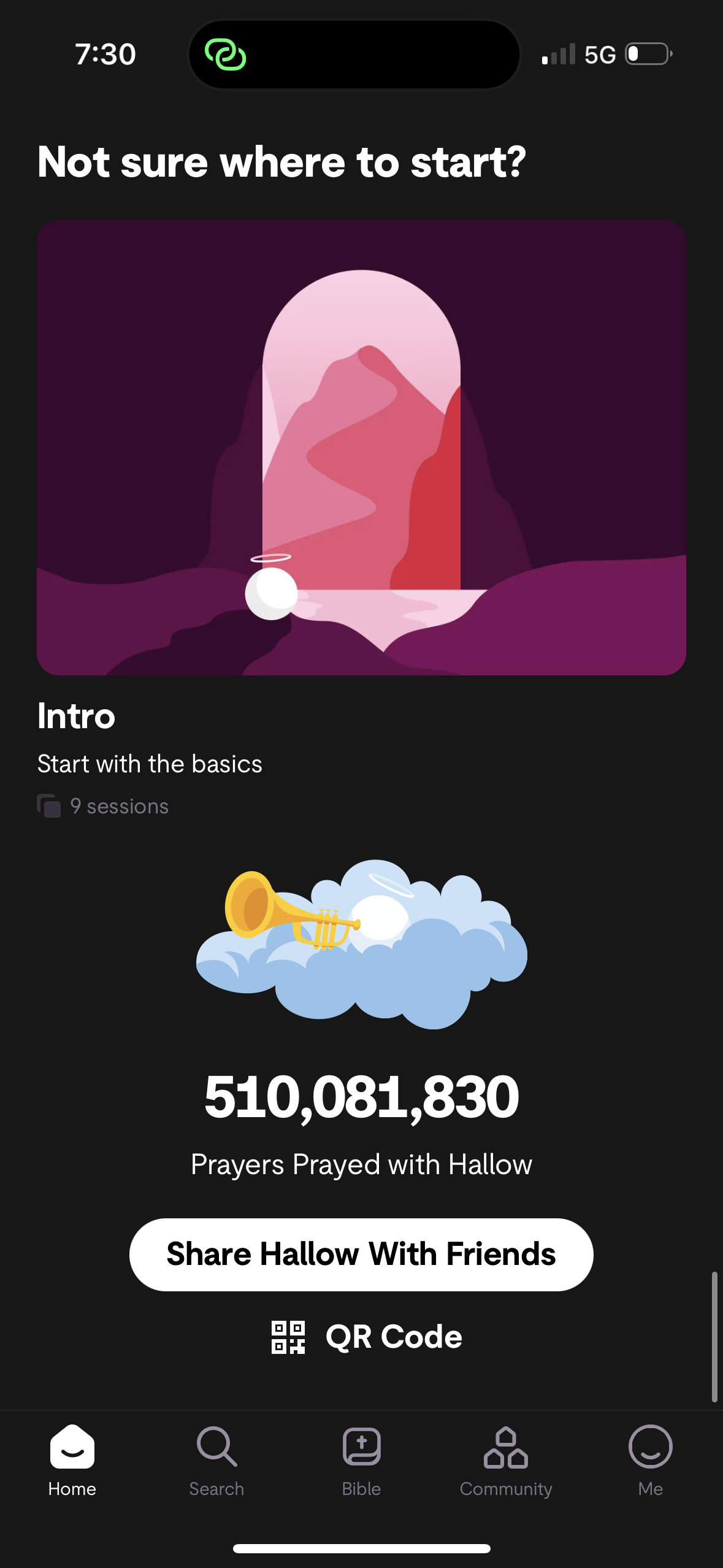Go to the Home tab

pos(72,1460)
